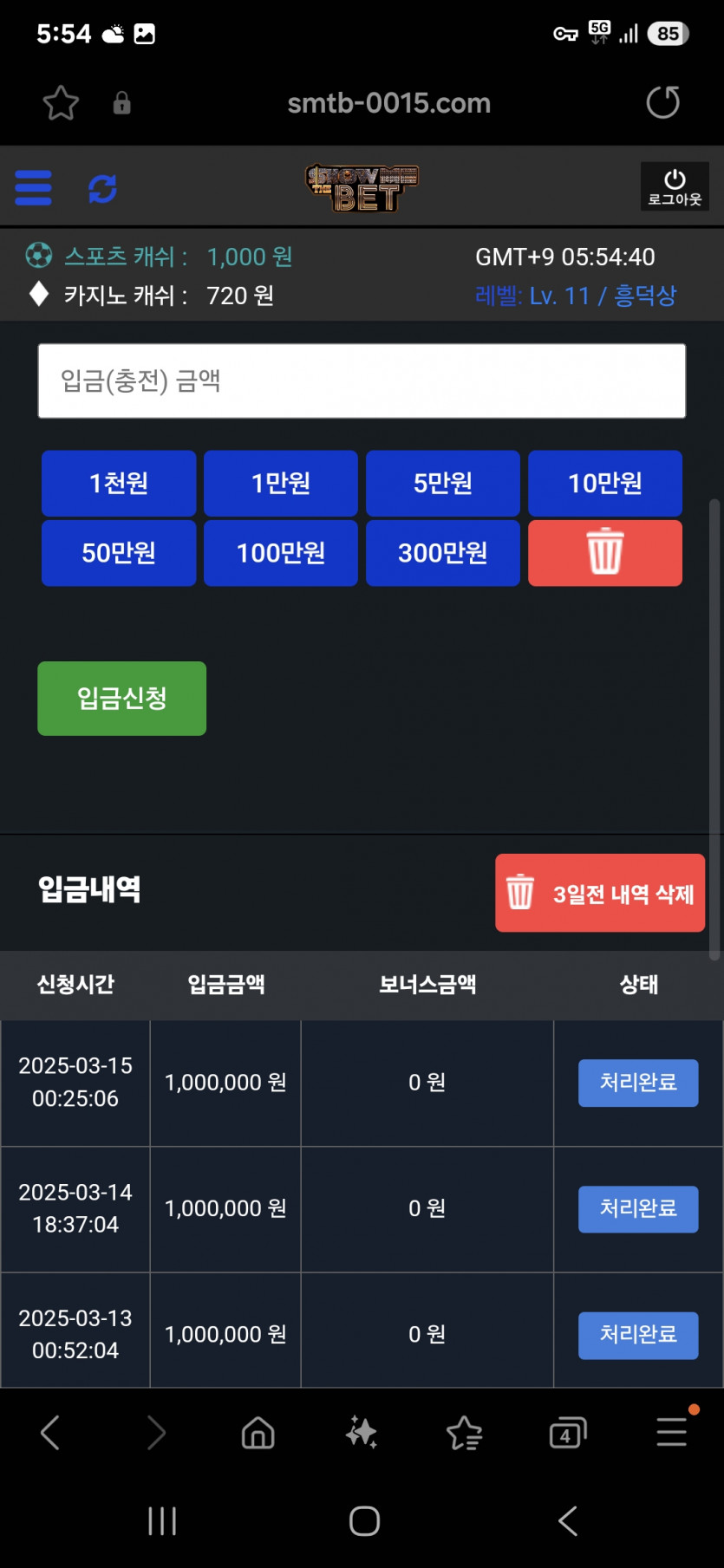The width and height of the screenshot is (724, 1568).
Task: Select the 1천원 amount button
Action: pos(119,483)
